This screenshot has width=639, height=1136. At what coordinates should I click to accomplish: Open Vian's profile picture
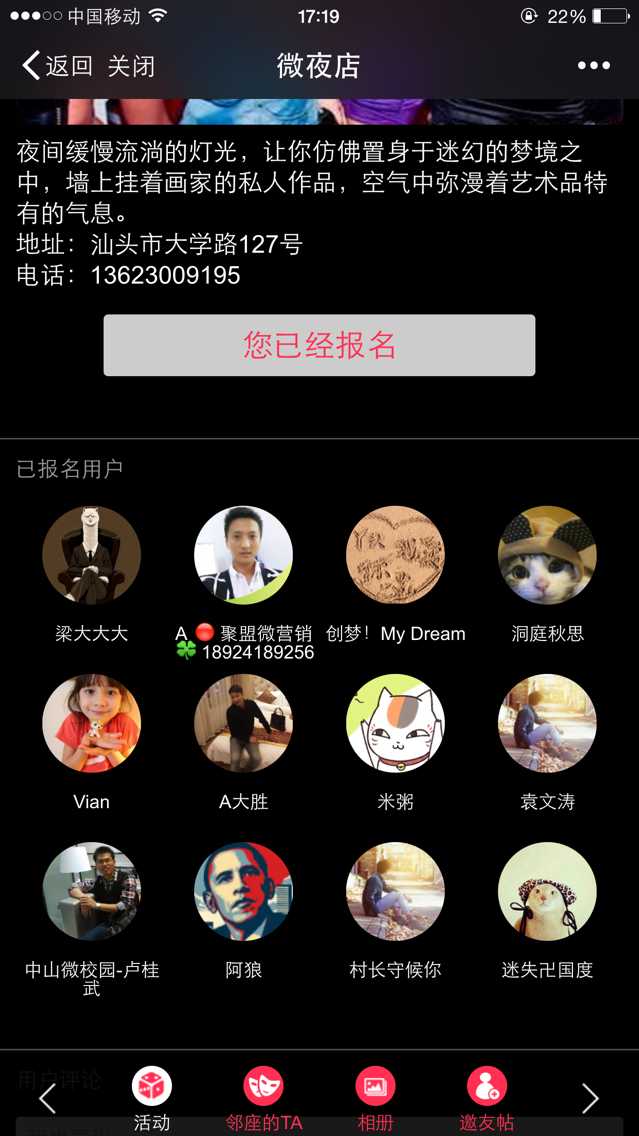click(x=91, y=723)
